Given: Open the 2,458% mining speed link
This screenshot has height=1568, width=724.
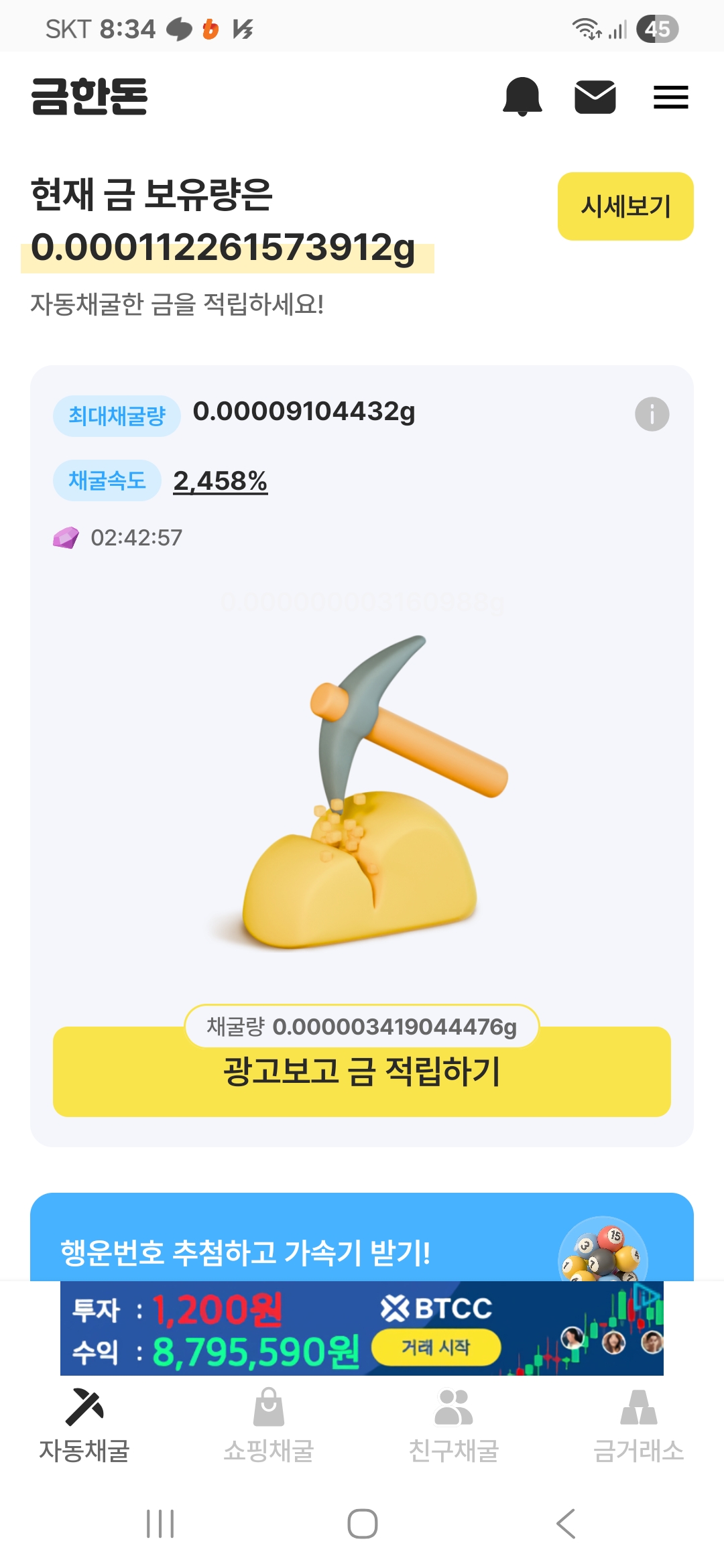Looking at the screenshot, I should 221,481.
